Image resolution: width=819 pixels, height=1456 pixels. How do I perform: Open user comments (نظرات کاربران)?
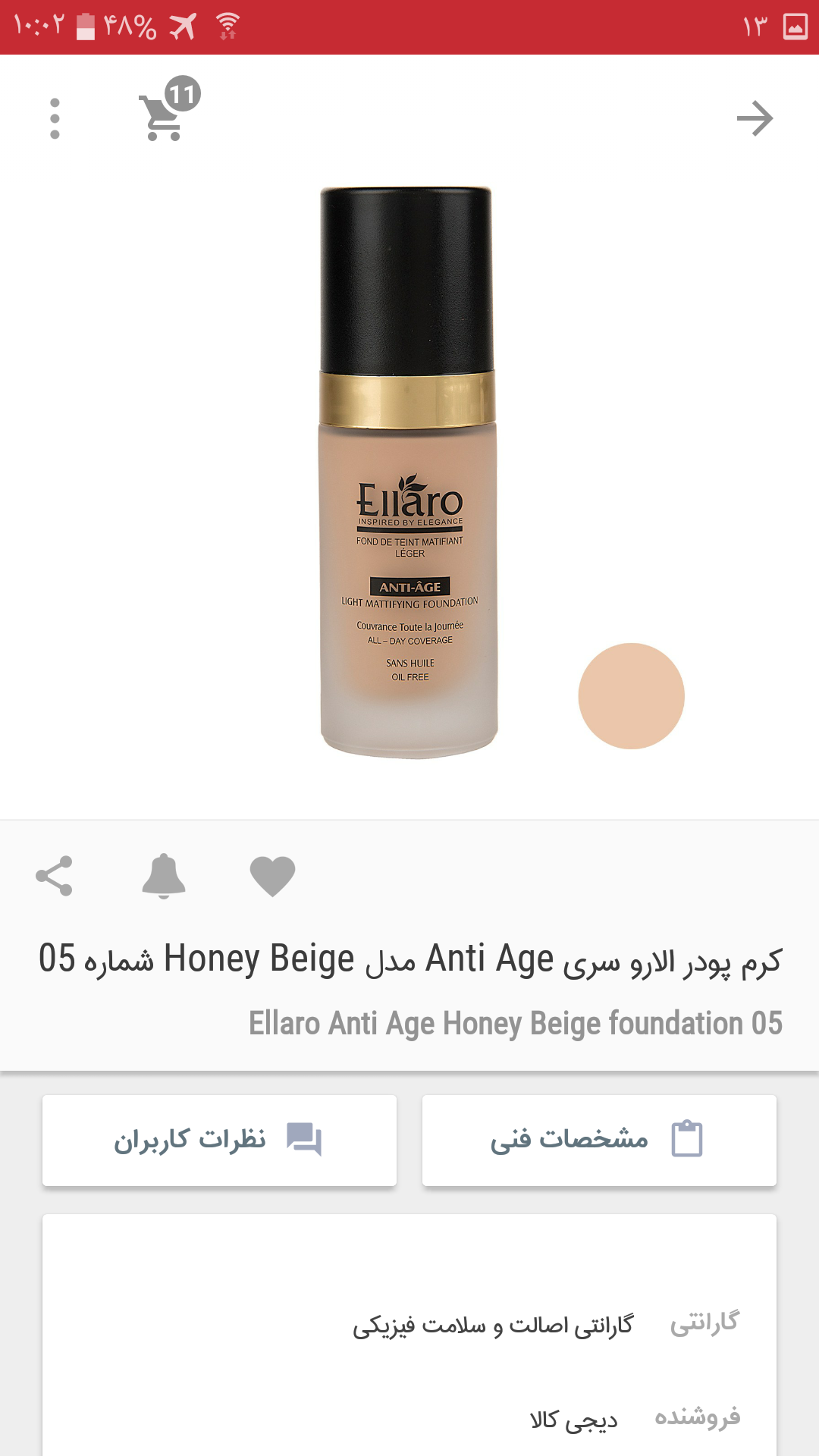[x=219, y=1140]
